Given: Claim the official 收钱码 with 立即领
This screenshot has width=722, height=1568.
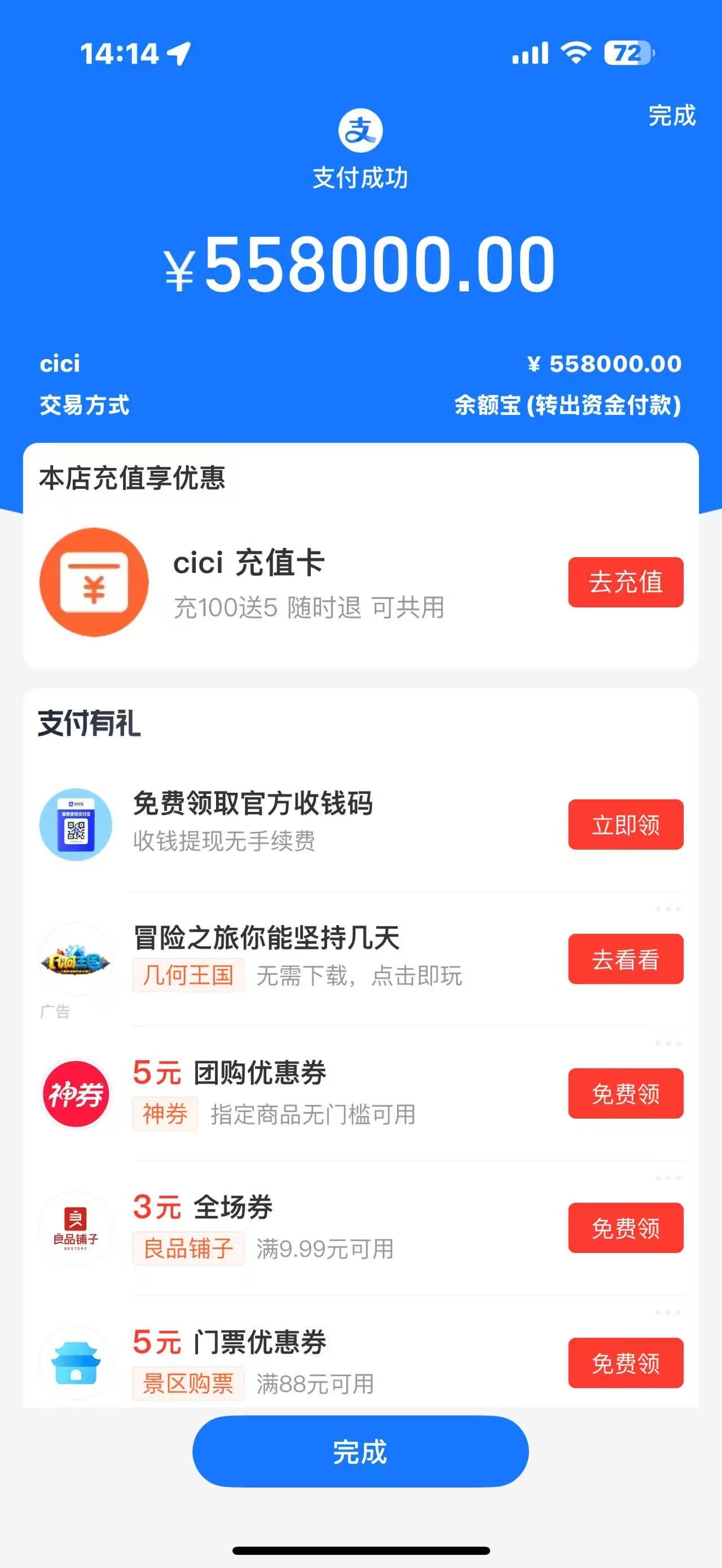Looking at the screenshot, I should [x=625, y=825].
